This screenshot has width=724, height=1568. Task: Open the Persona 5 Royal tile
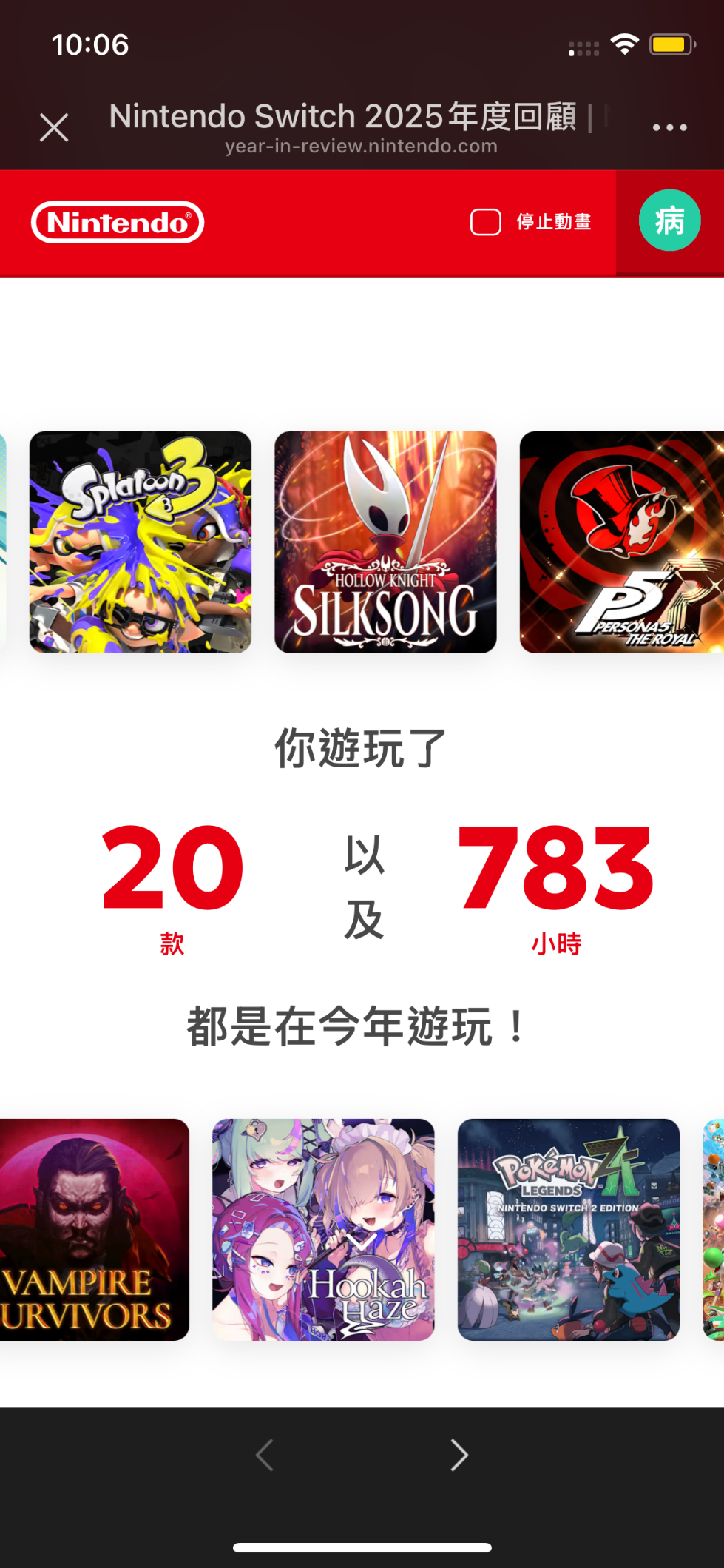[x=621, y=542]
